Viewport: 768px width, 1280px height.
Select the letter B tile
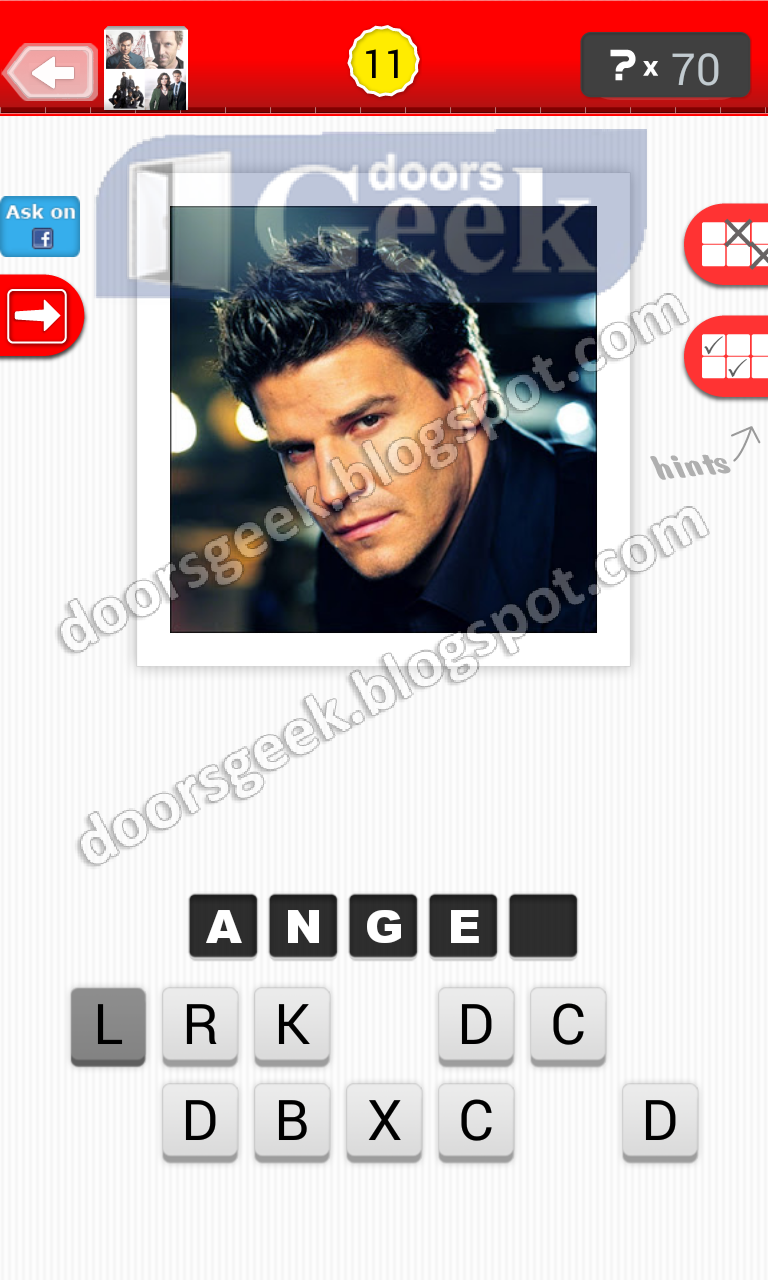point(292,1121)
